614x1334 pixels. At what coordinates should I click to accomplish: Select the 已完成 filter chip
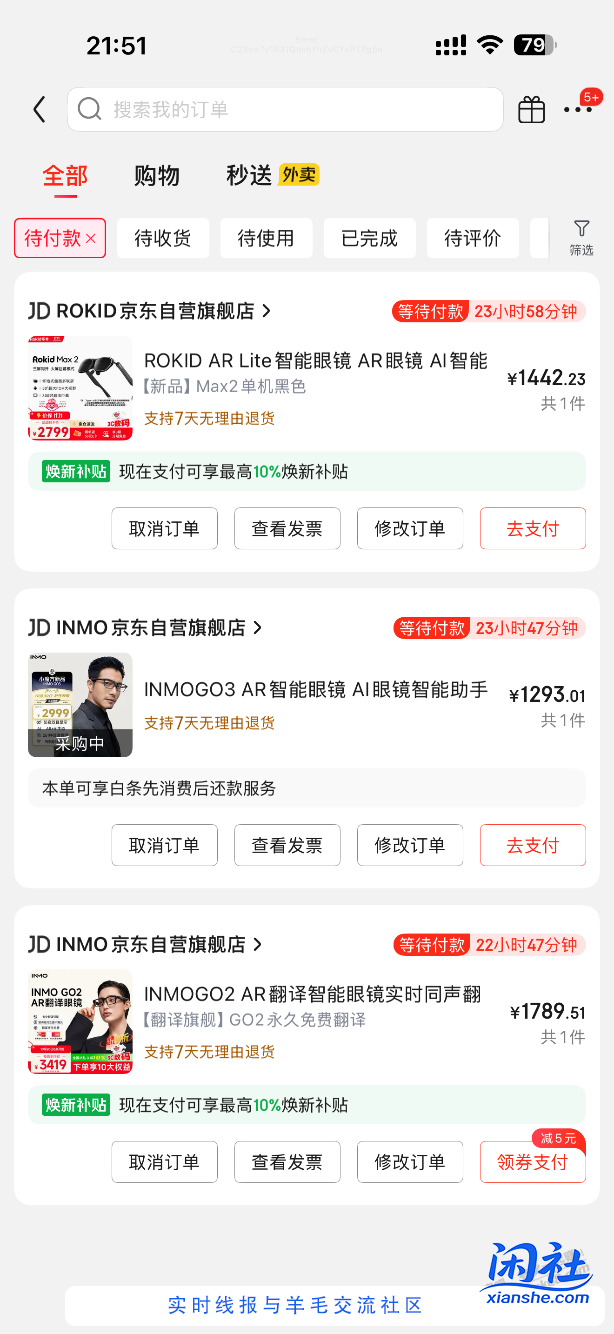click(369, 238)
